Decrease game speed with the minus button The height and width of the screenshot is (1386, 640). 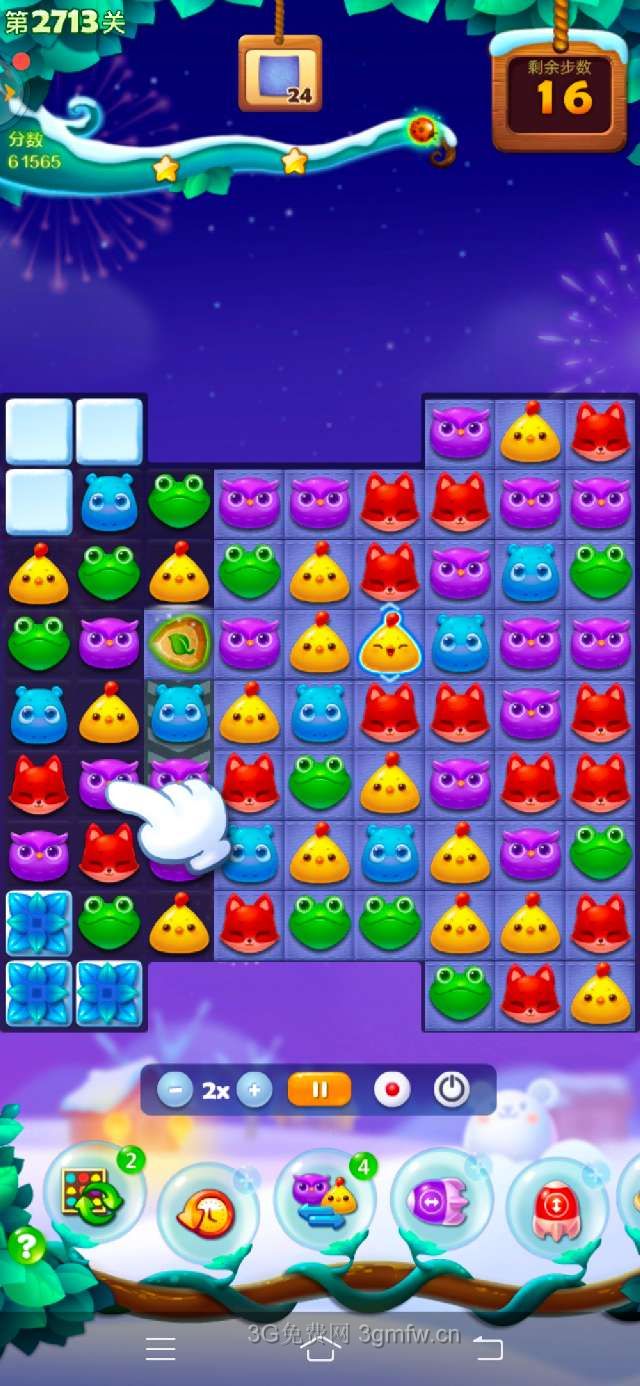tap(174, 1090)
